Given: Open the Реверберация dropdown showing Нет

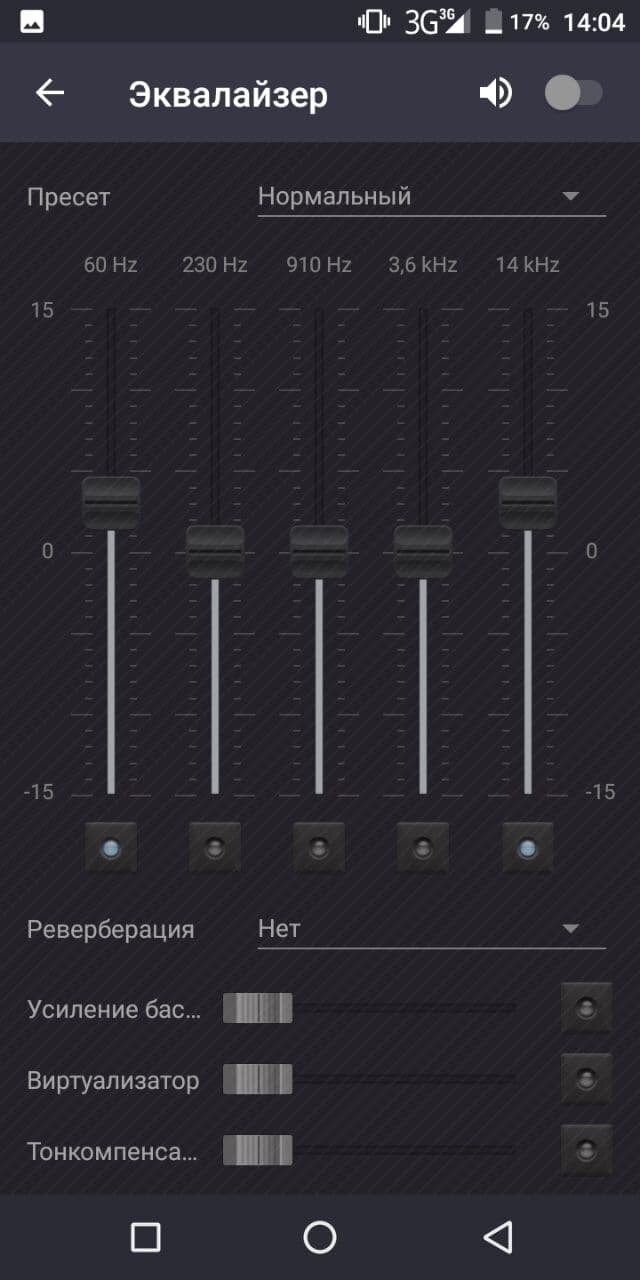Looking at the screenshot, I should tap(432, 929).
